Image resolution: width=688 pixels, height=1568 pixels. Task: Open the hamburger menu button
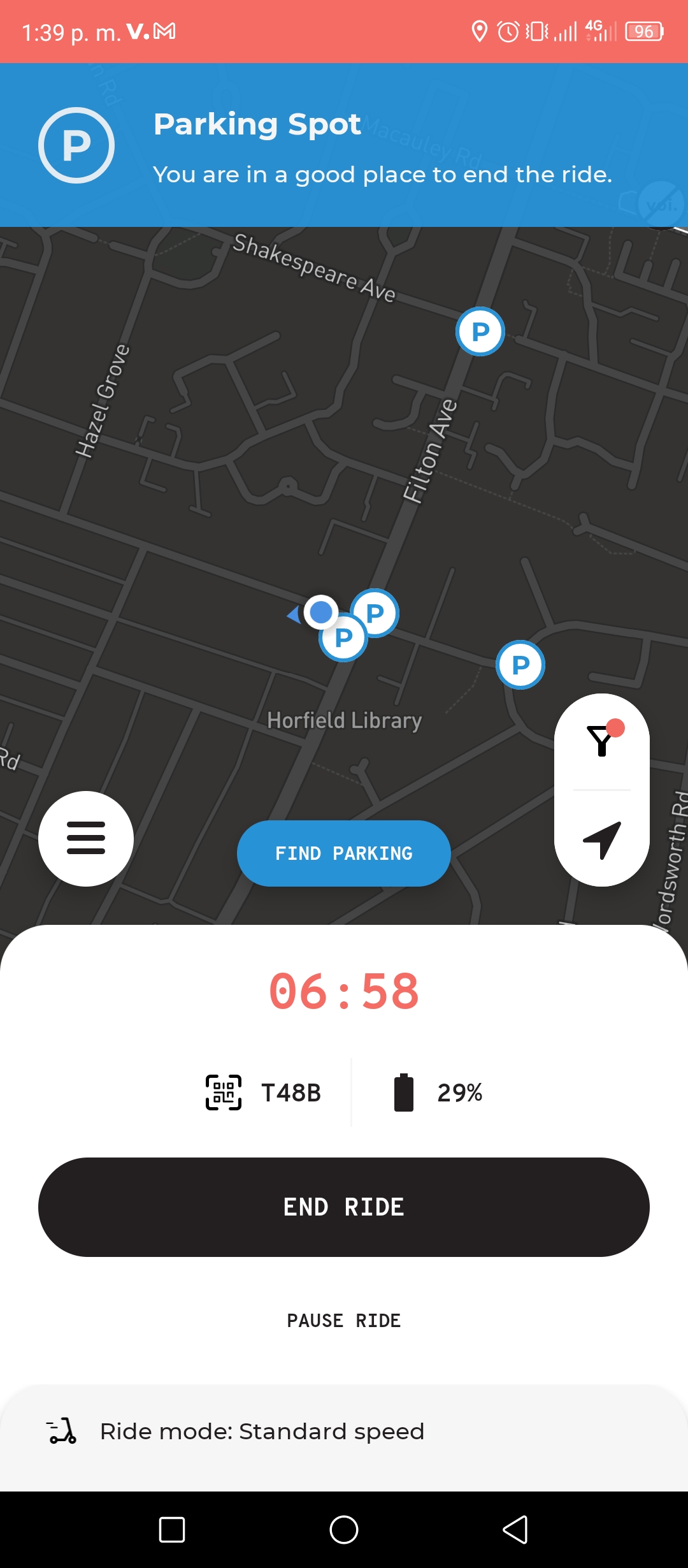point(86,838)
